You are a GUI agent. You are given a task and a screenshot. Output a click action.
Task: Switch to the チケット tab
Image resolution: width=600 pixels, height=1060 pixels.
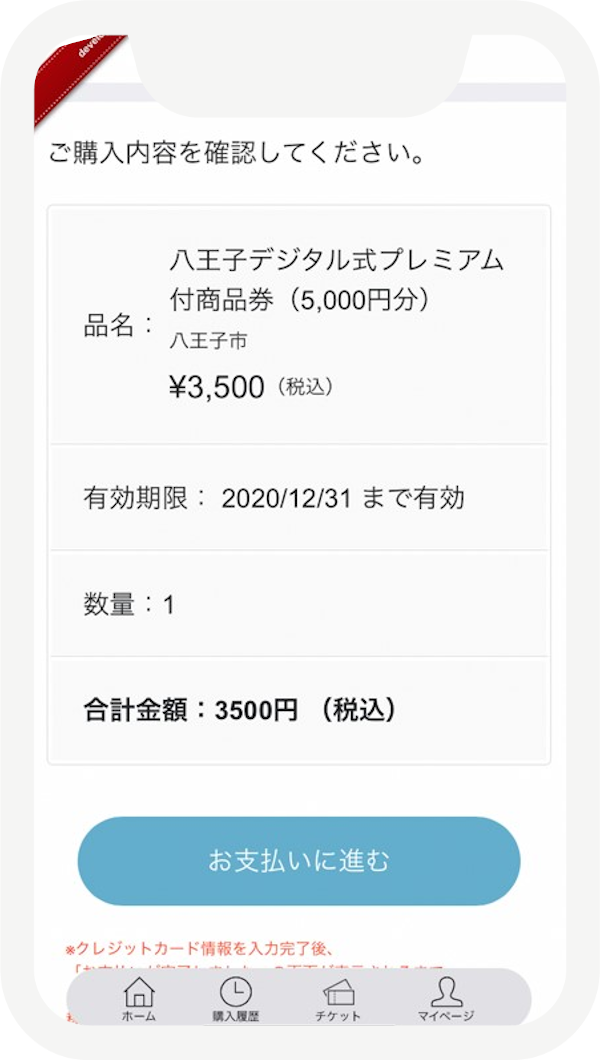coord(339,999)
